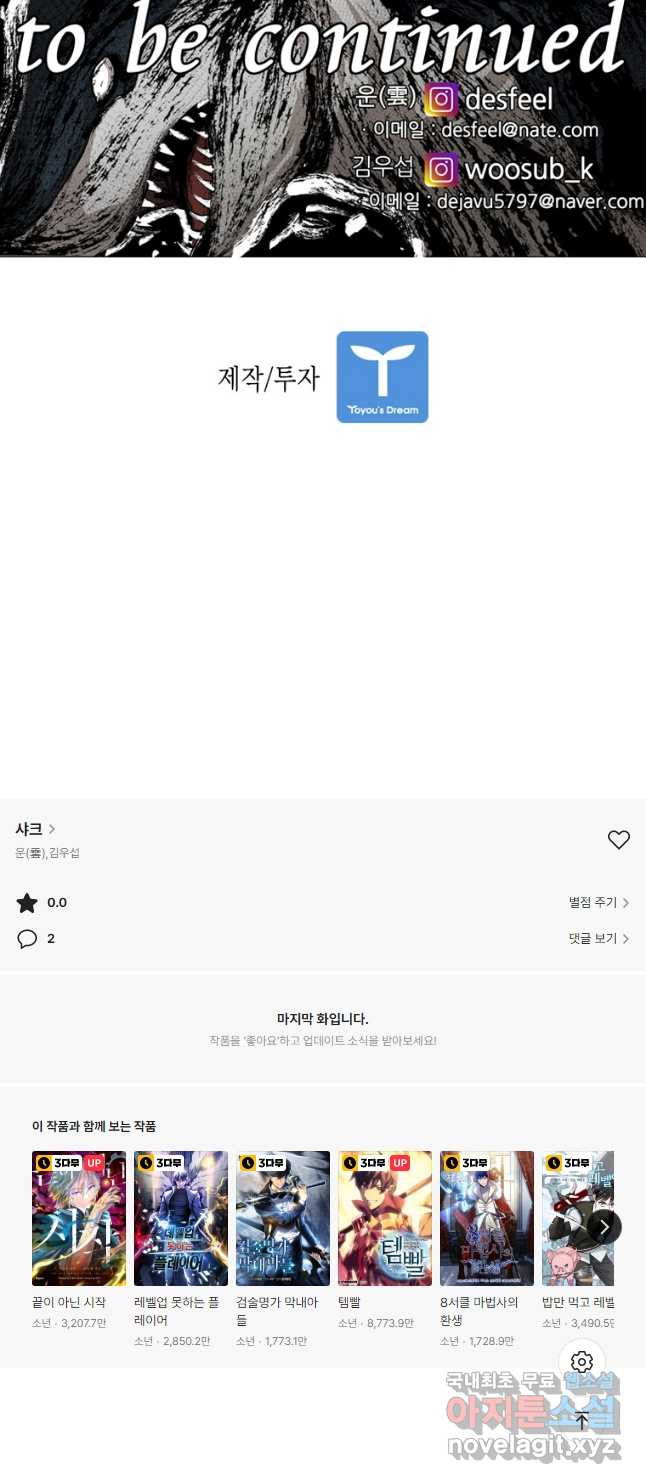Like this series with the heart icon
This screenshot has width=646, height=1484.
click(x=618, y=840)
